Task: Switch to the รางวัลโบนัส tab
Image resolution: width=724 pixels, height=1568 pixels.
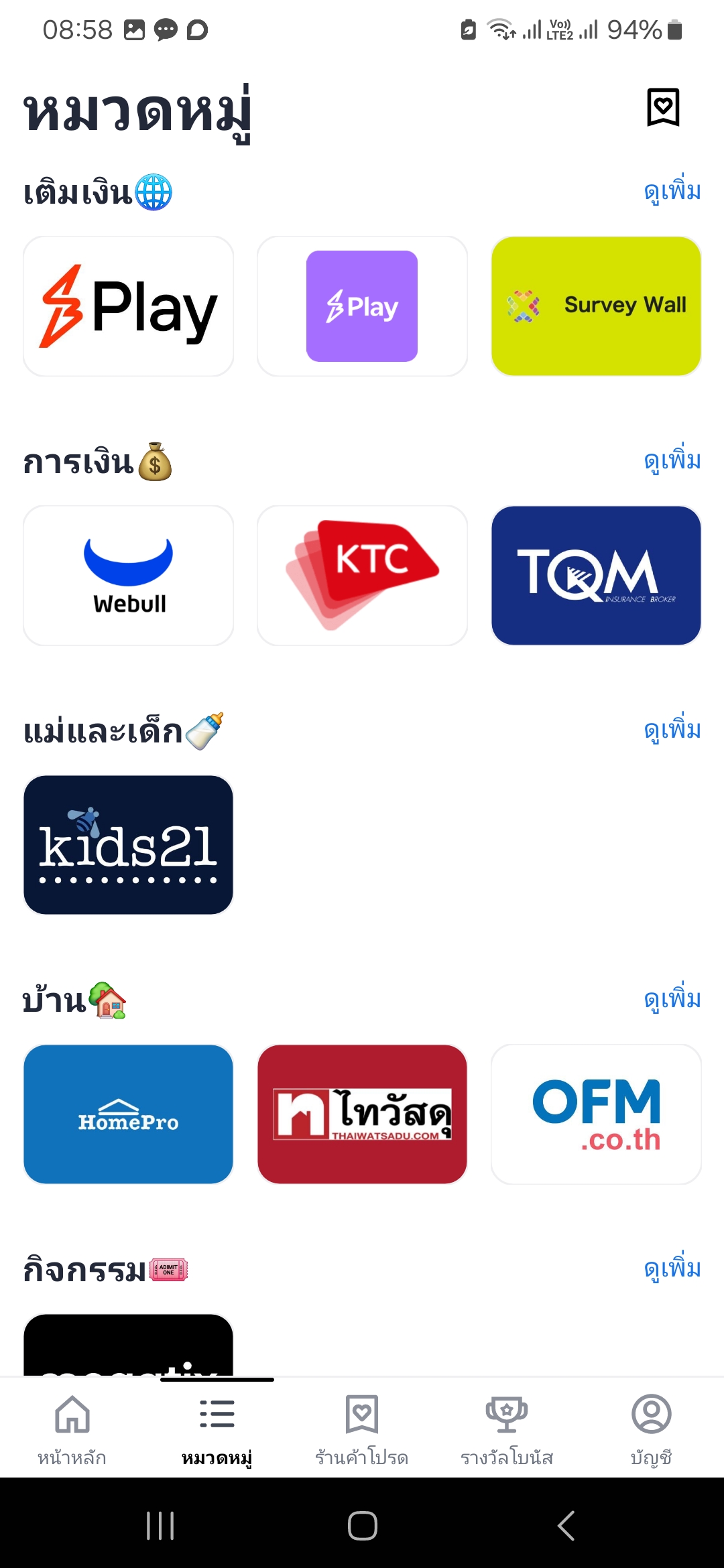Action: 507,1429
